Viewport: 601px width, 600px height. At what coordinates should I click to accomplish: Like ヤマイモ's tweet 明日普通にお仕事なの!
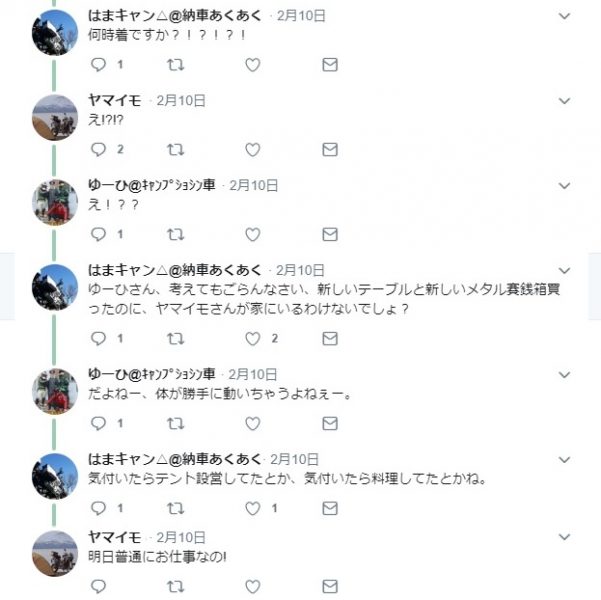point(253,586)
